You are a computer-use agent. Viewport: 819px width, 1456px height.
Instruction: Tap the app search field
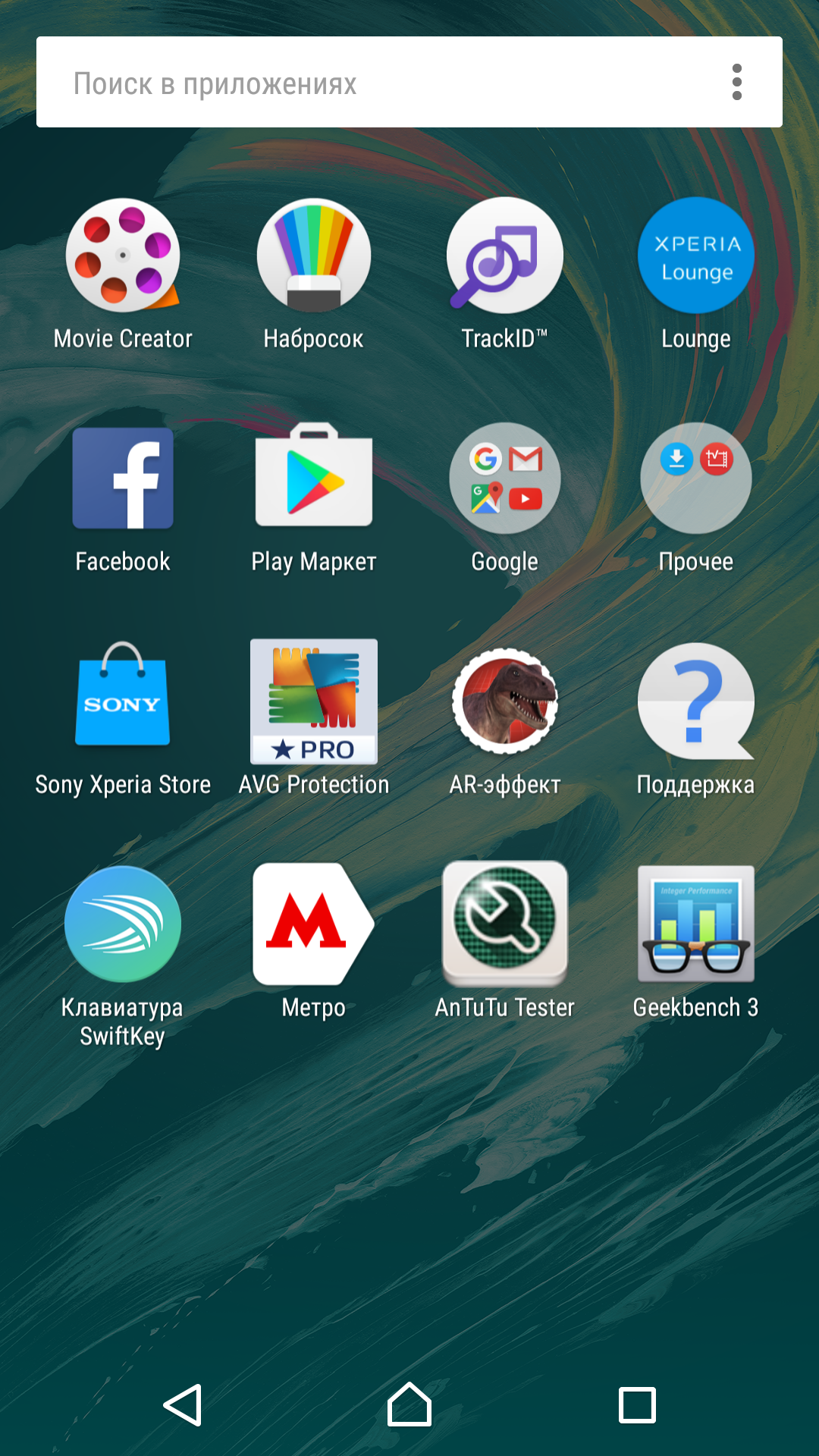(364, 83)
